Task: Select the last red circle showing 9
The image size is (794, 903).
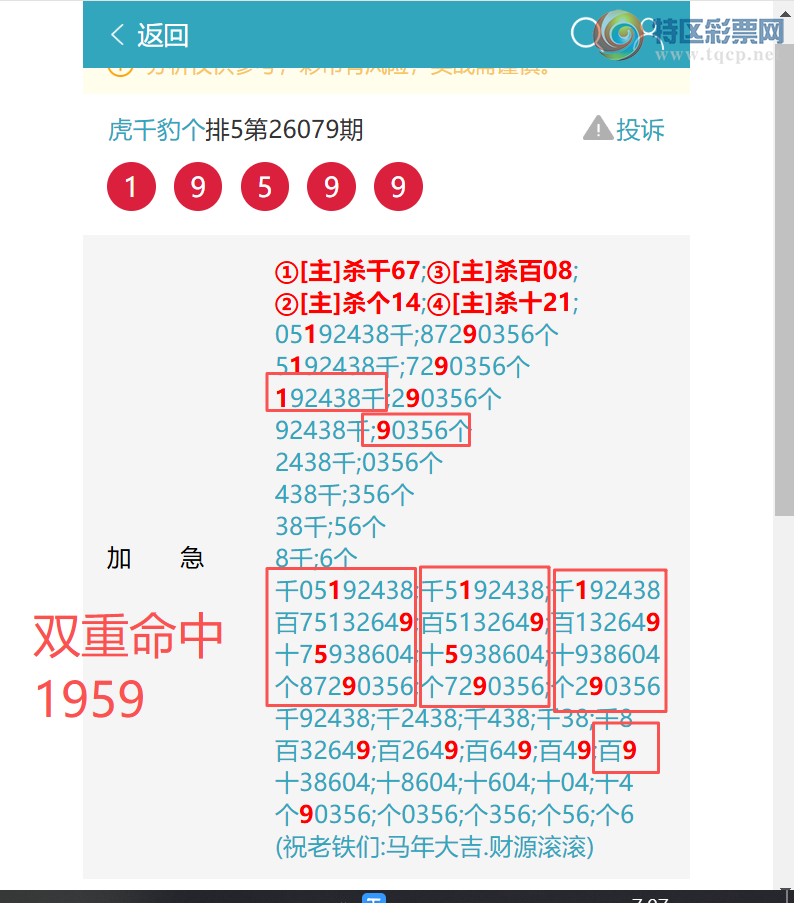Action: [x=398, y=186]
